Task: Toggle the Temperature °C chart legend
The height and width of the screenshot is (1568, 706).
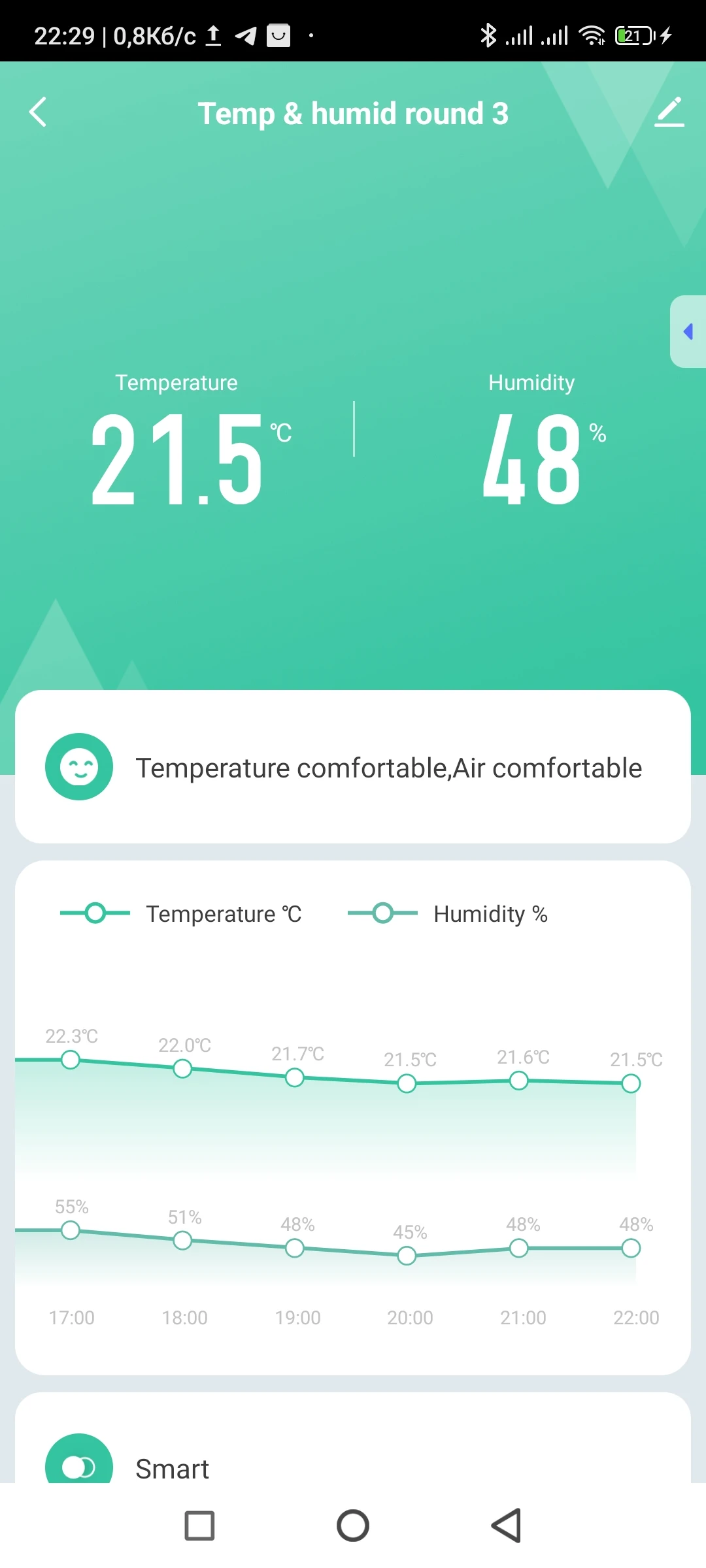Action: tap(181, 913)
